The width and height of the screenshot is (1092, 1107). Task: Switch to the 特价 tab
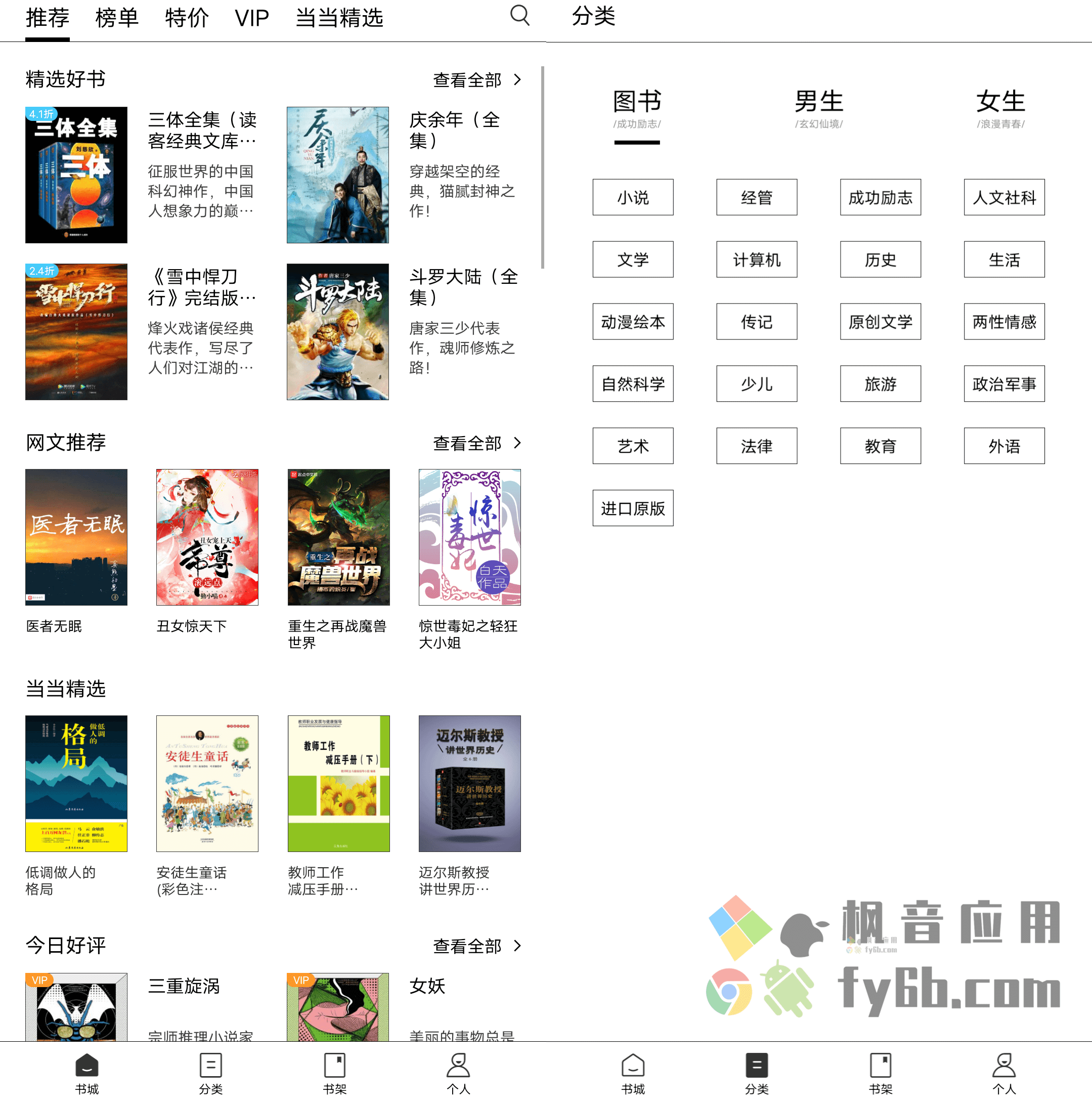click(186, 18)
